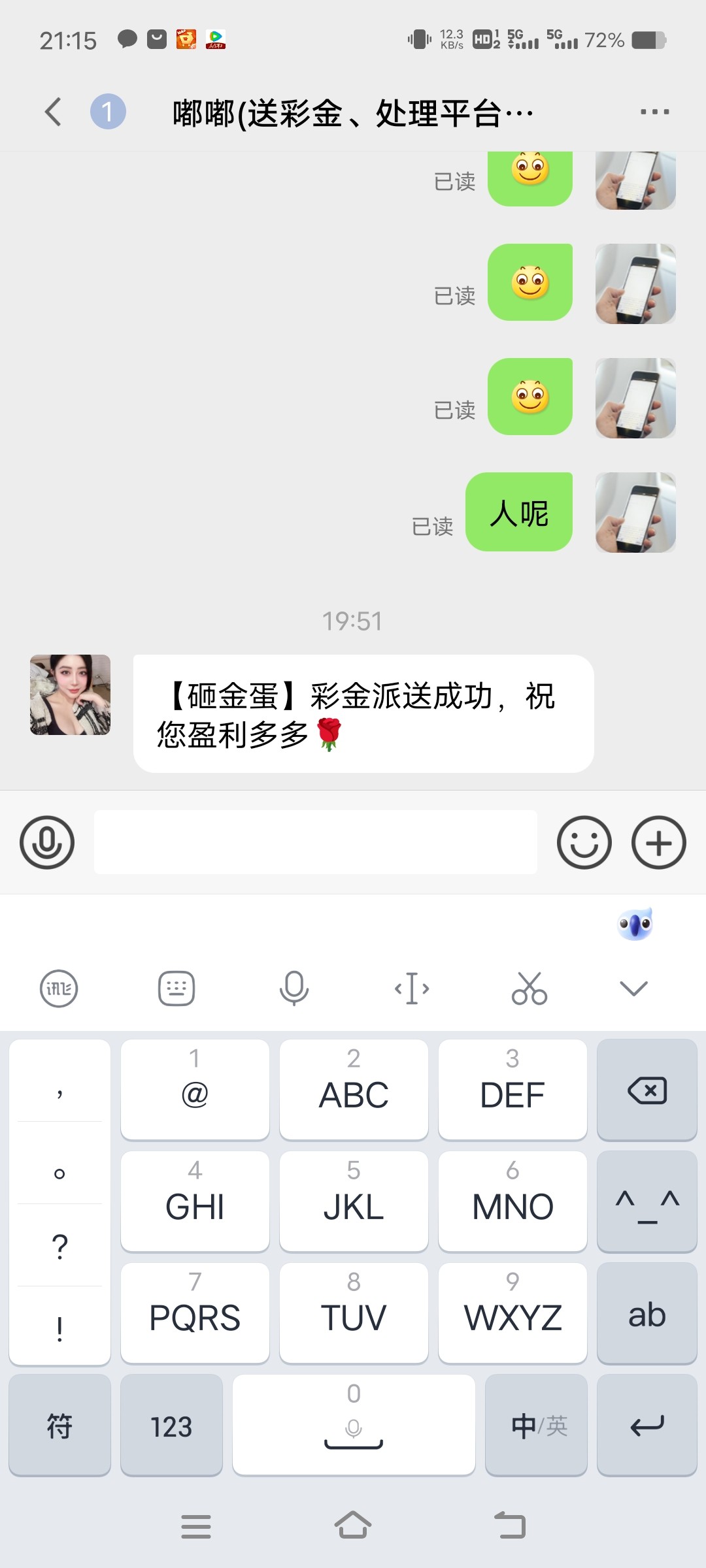Open the 符 symbols keyboard

(59, 1426)
